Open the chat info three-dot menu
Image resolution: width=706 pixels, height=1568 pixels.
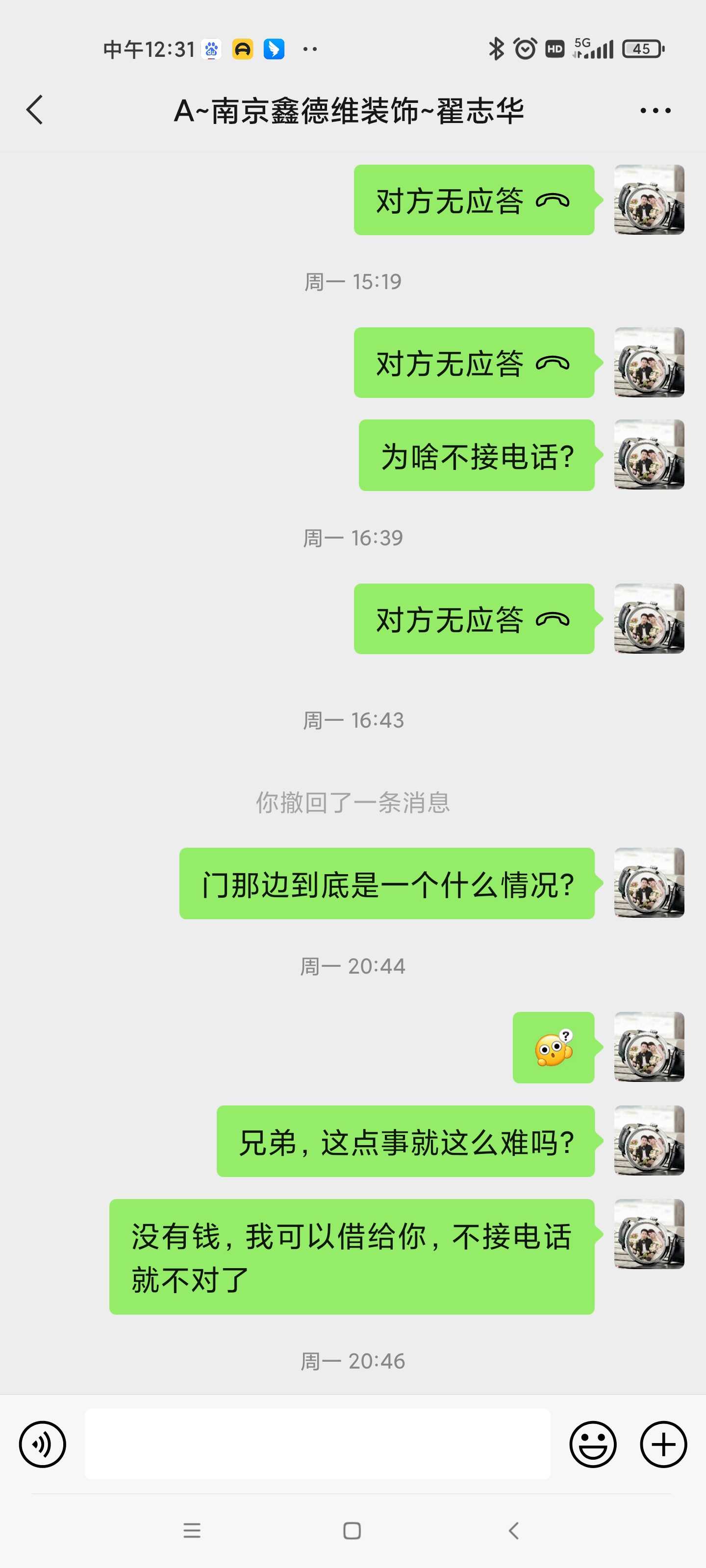tap(655, 111)
